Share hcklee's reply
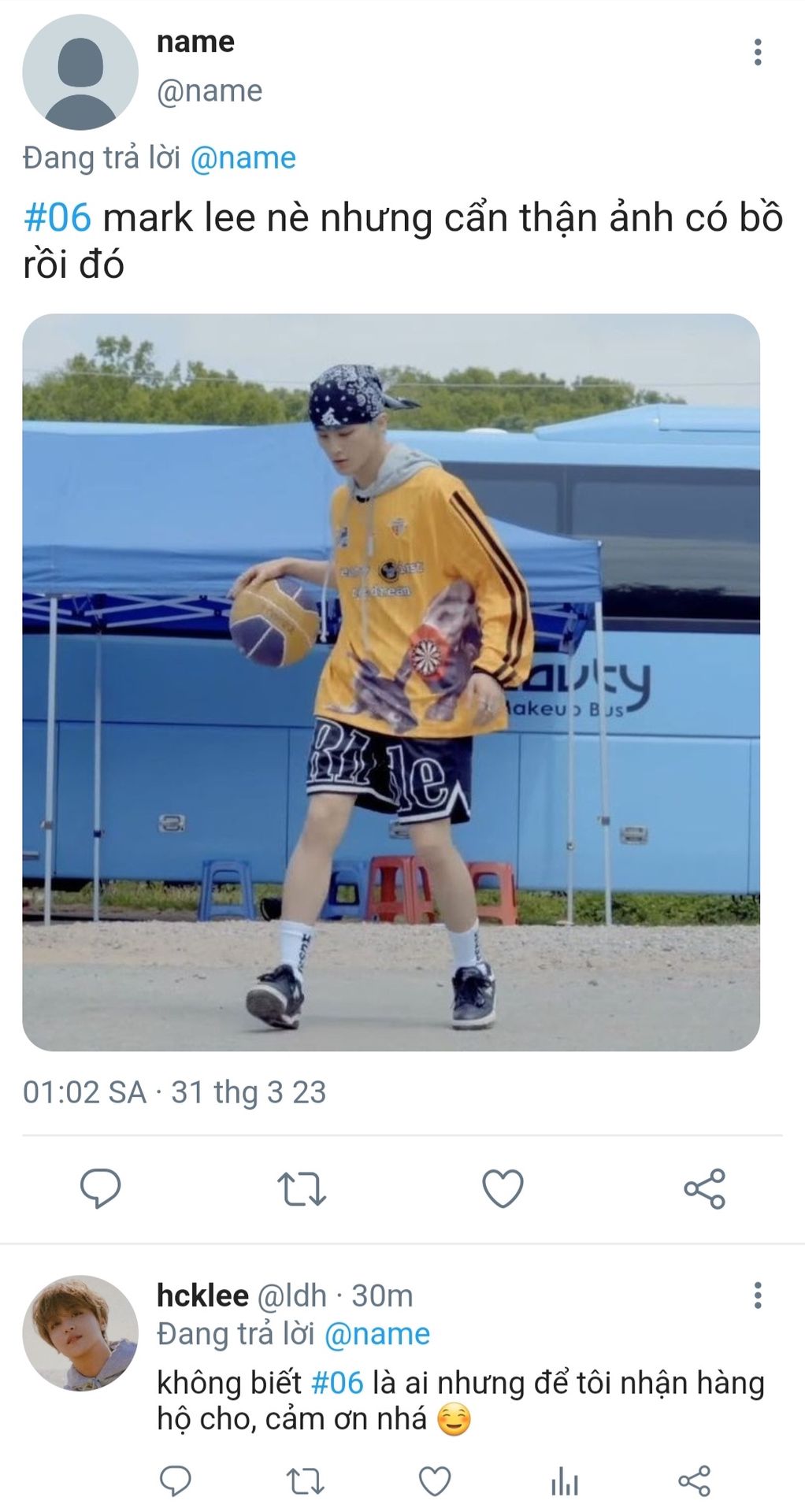 (694, 1481)
